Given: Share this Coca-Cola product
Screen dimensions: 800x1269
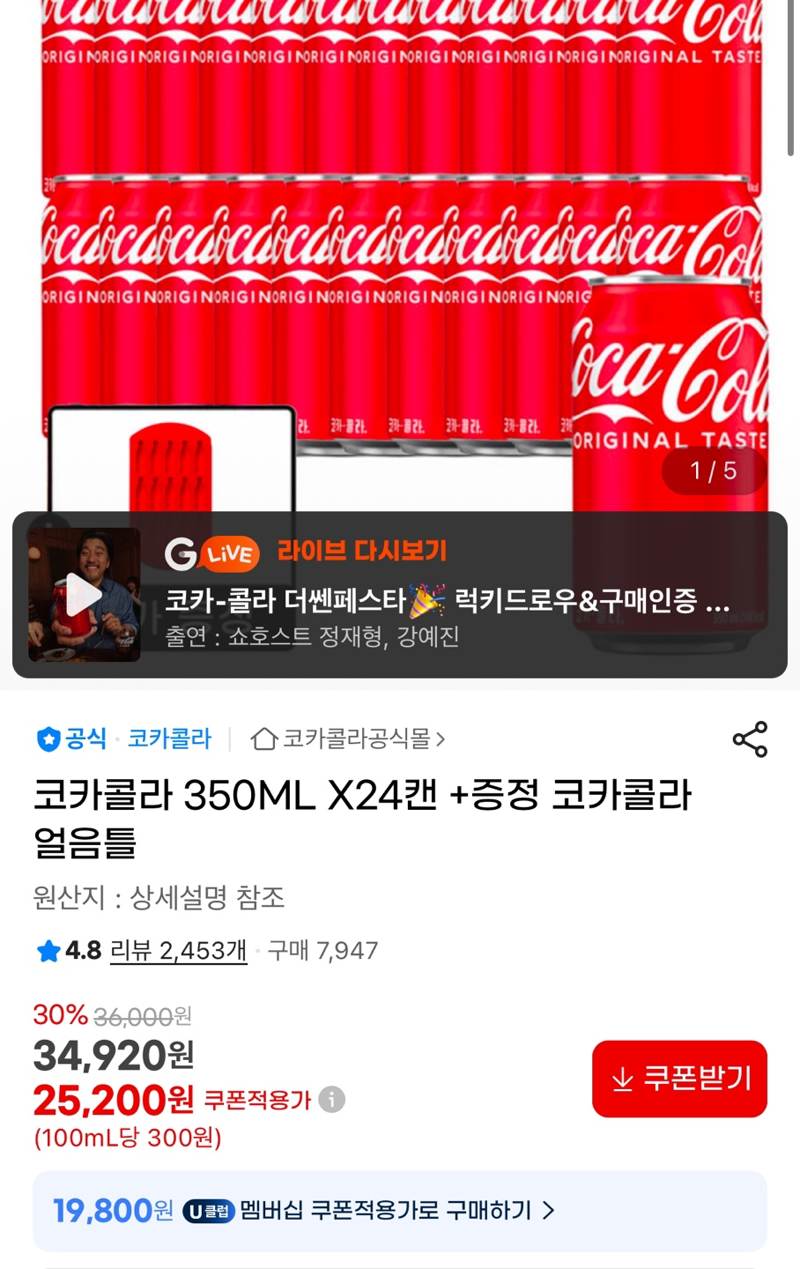Looking at the screenshot, I should coord(750,739).
